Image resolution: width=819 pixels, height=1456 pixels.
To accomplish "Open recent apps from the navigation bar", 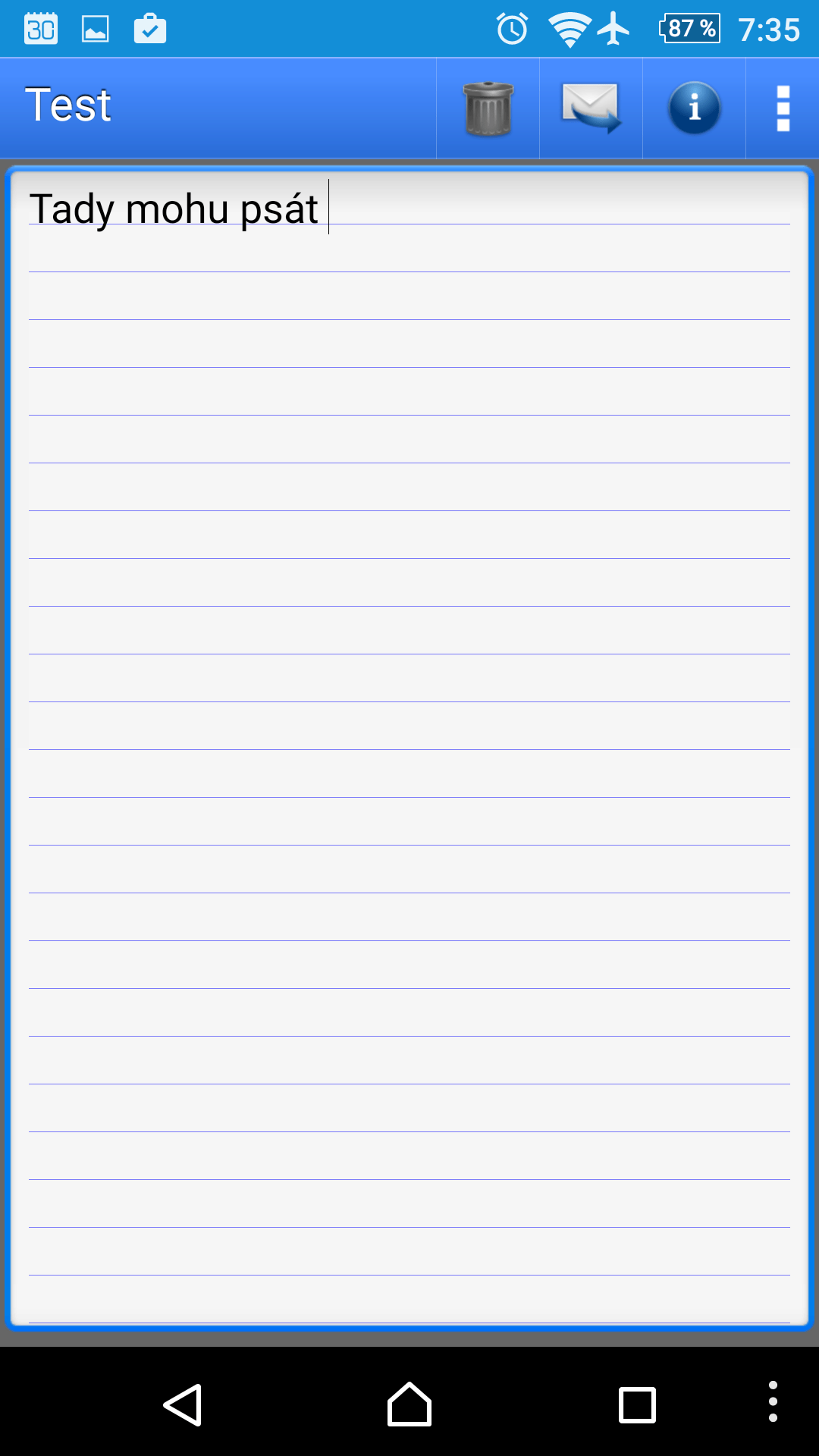I will (x=637, y=1405).
